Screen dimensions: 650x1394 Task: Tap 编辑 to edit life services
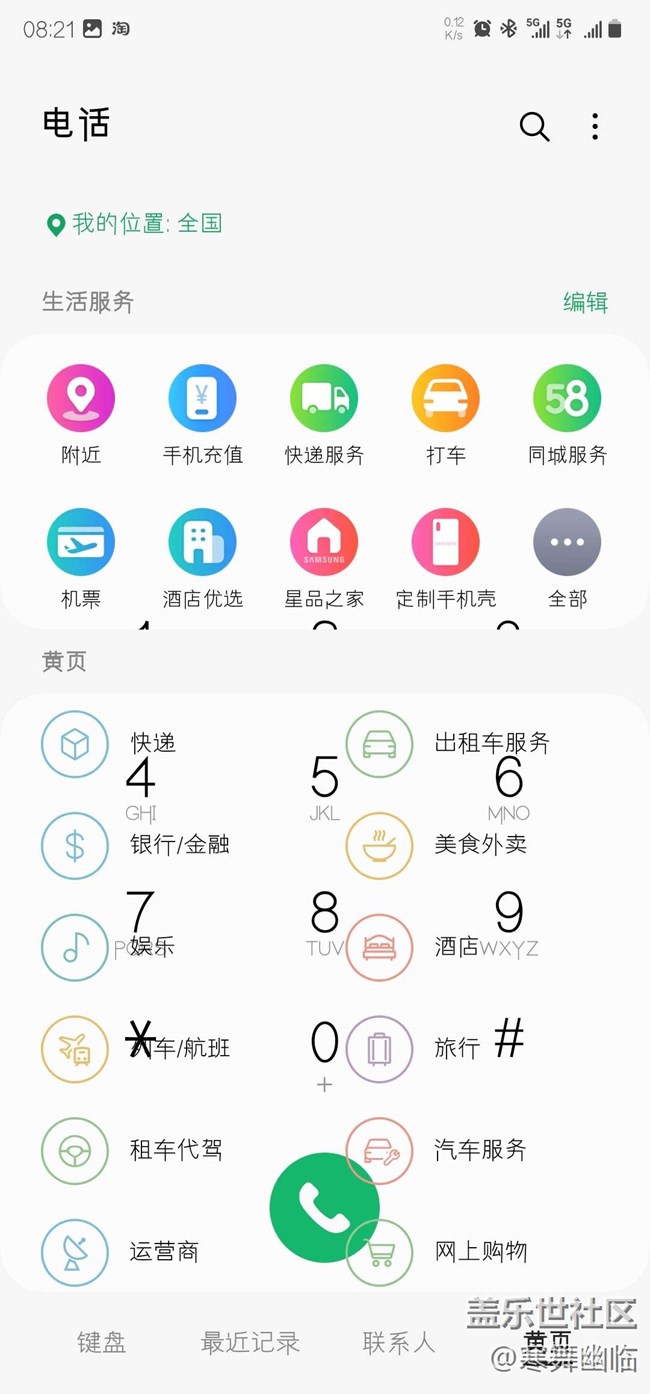[x=585, y=302]
